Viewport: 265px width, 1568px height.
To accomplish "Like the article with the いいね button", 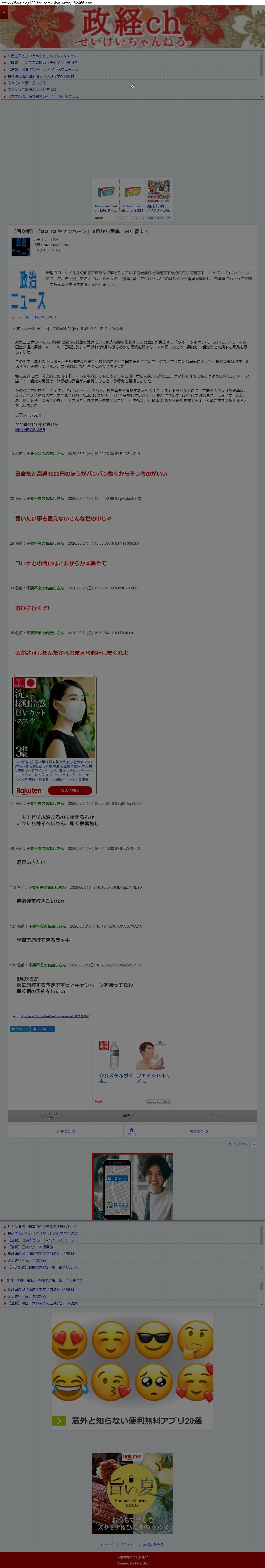I will tap(43, 1029).
